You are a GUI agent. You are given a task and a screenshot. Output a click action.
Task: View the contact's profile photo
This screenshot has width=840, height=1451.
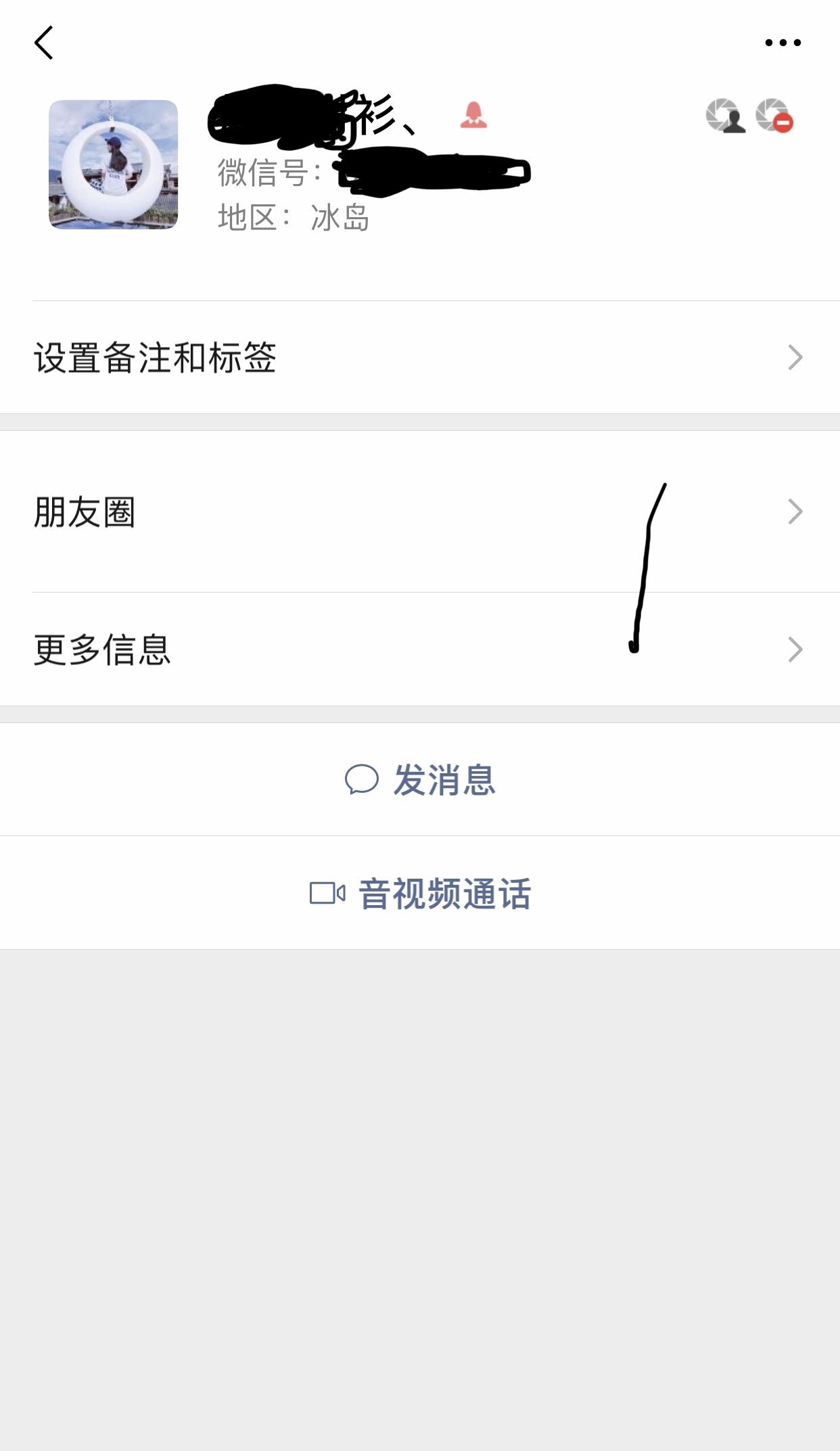[114, 164]
